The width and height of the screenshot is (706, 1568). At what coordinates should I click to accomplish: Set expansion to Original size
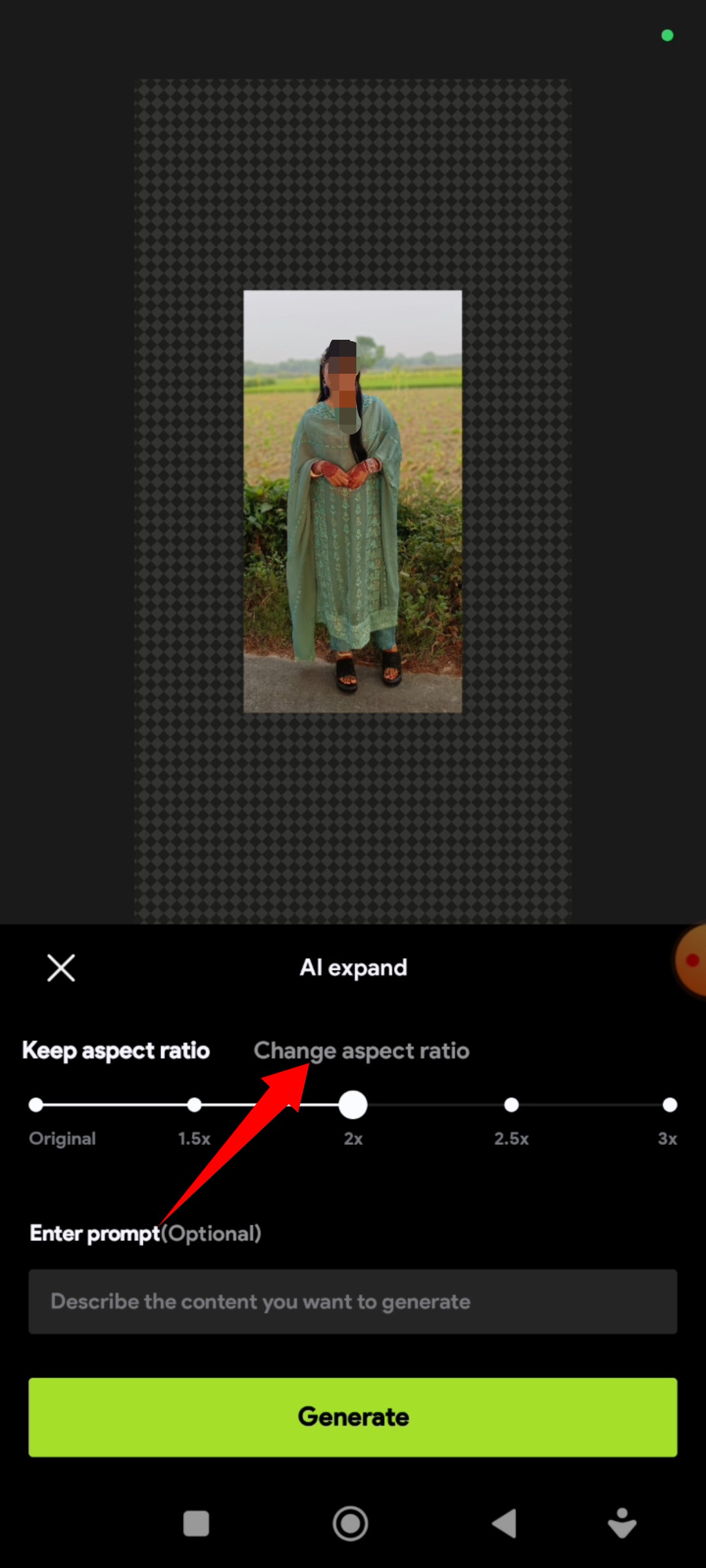[36, 1105]
